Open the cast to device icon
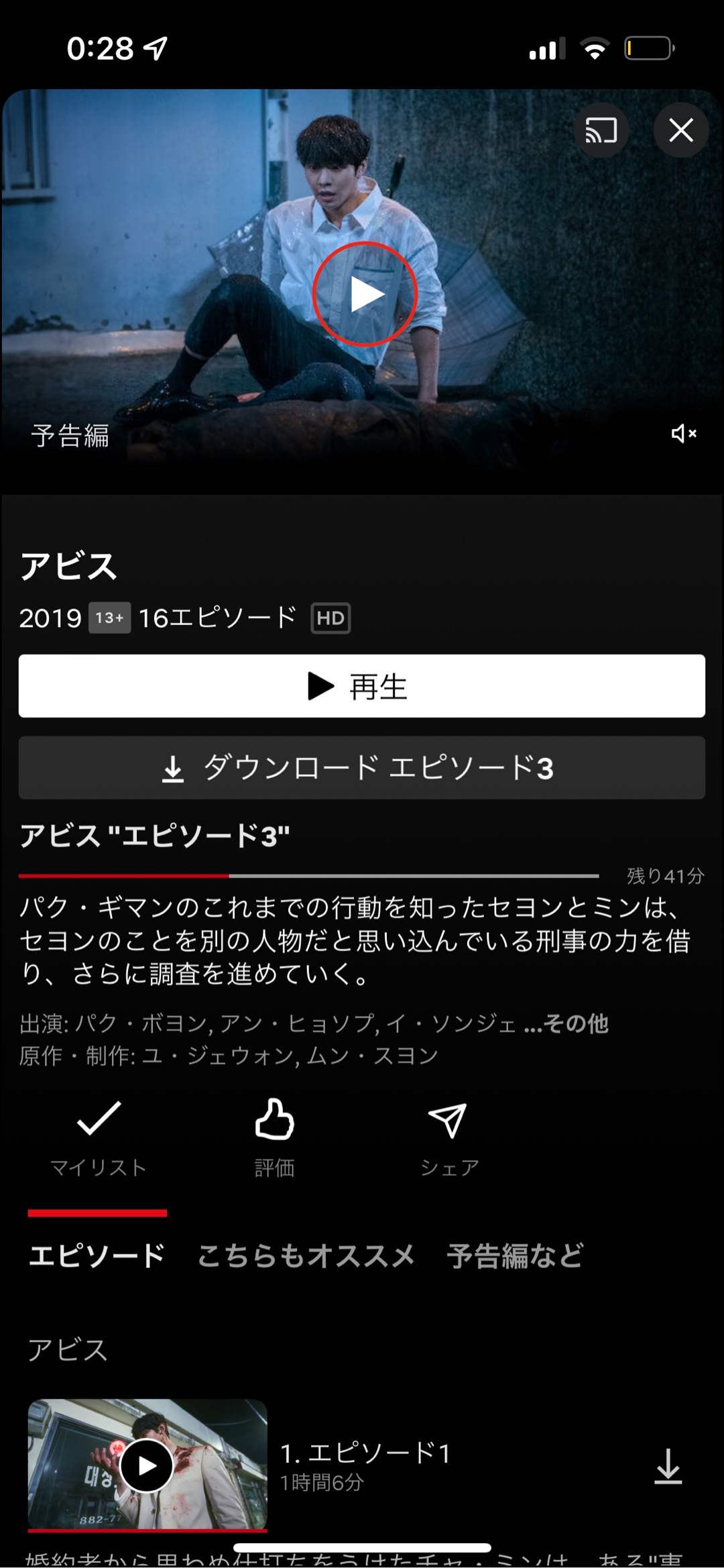Viewport: 724px width, 1568px height. pos(601,130)
